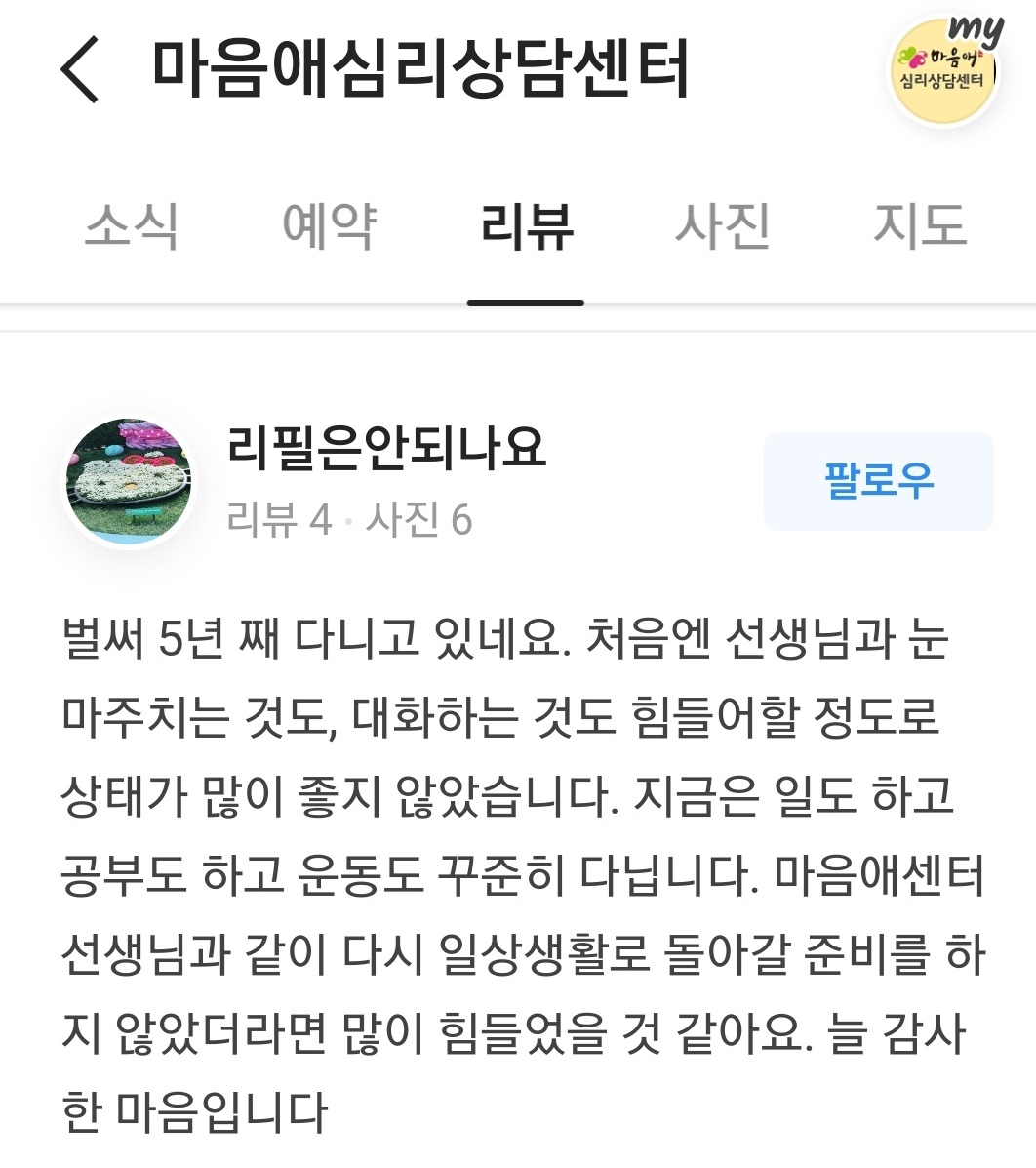
Task: Go back using the arrow
Action: pos(80,69)
